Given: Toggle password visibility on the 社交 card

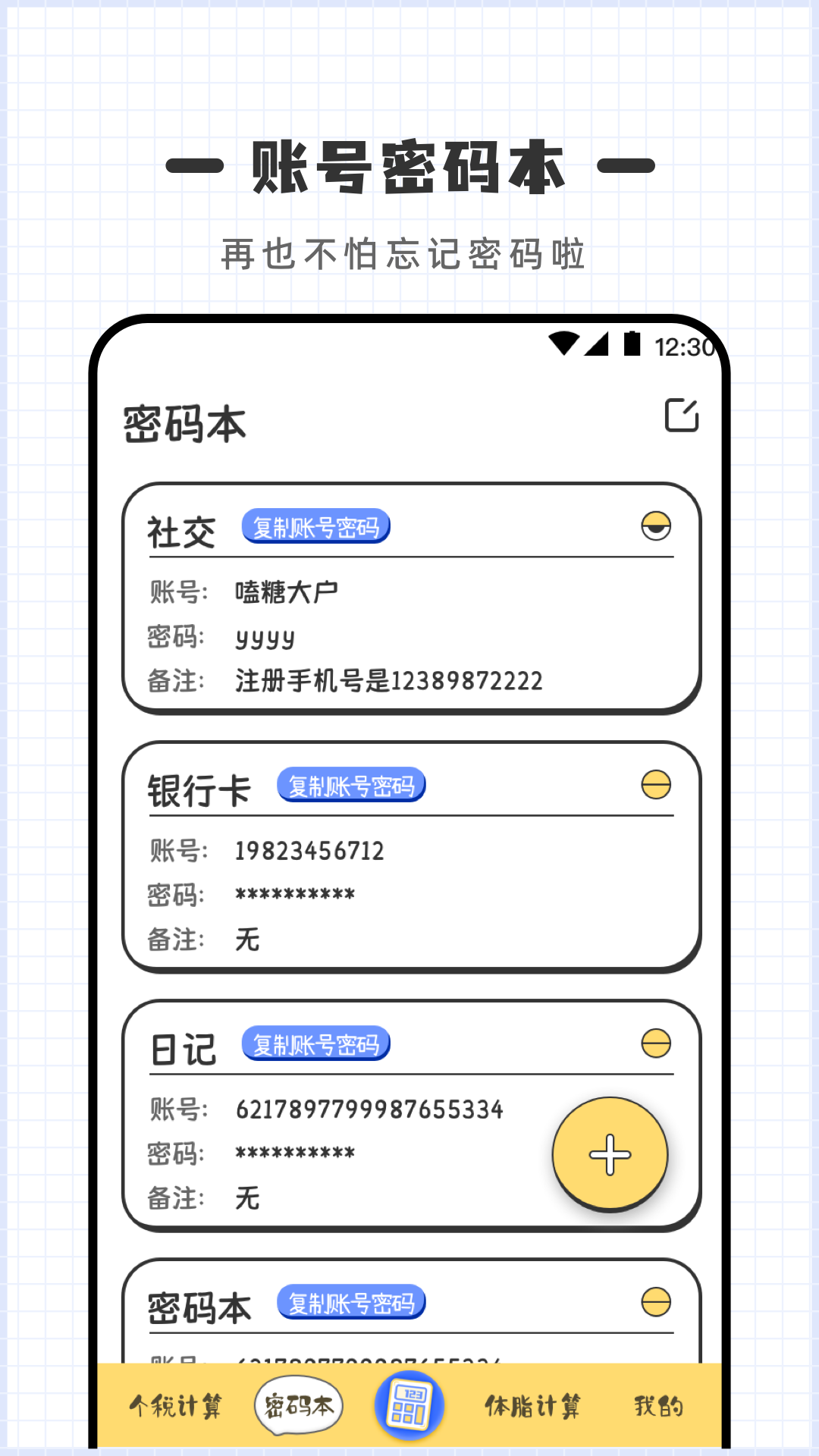Looking at the screenshot, I should [655, 525].
